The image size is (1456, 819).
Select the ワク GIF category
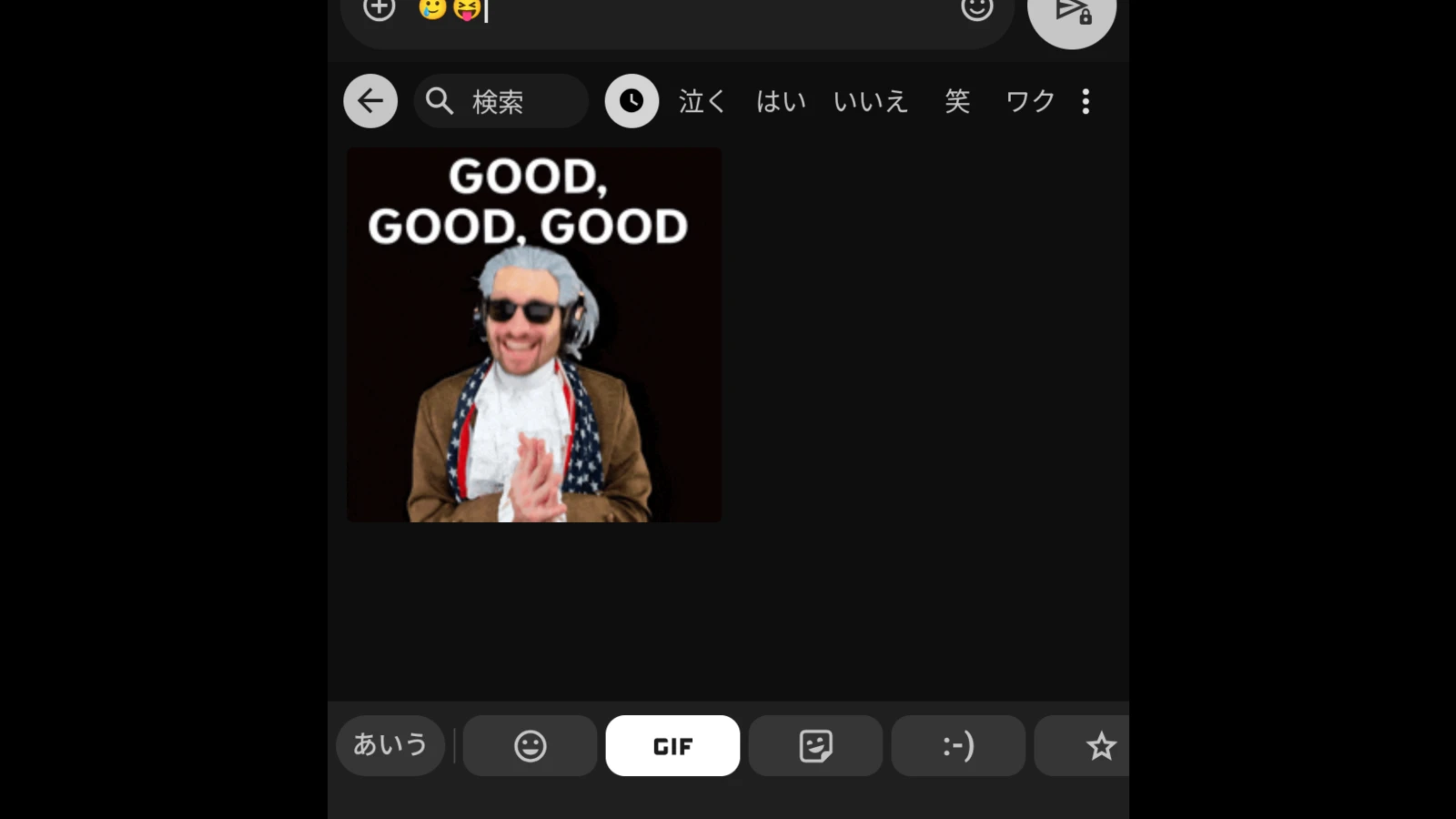click(x=1030, y=101)
